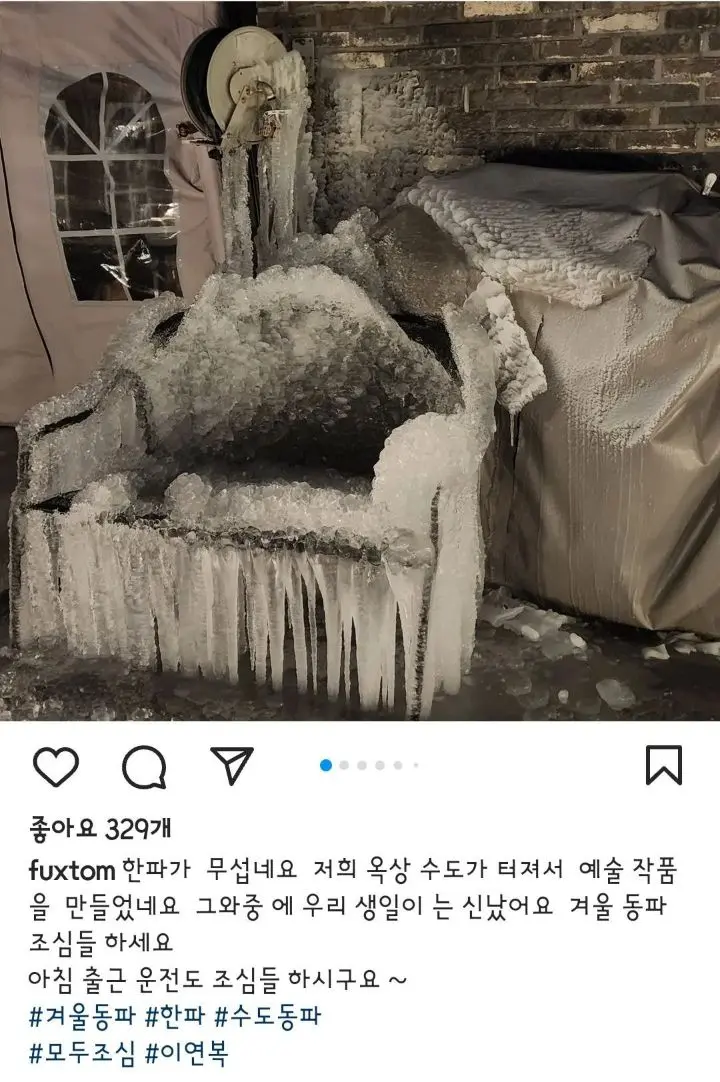Open the #수도동파 hashtag
The height and width of the screenshot is (1082, 720).
(268, 1017)
